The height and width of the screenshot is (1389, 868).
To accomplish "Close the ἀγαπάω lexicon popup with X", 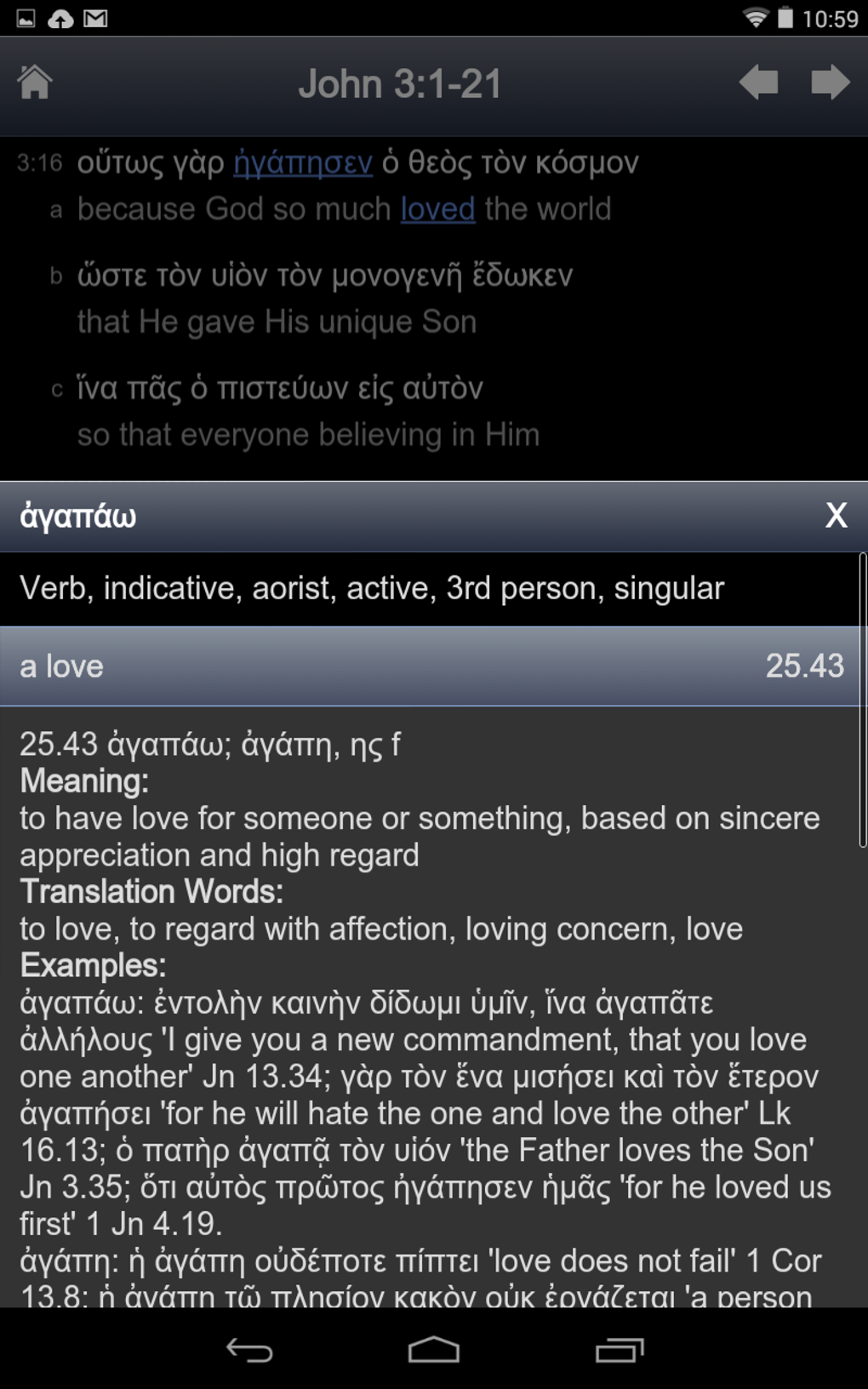I will tap(837, 513).
